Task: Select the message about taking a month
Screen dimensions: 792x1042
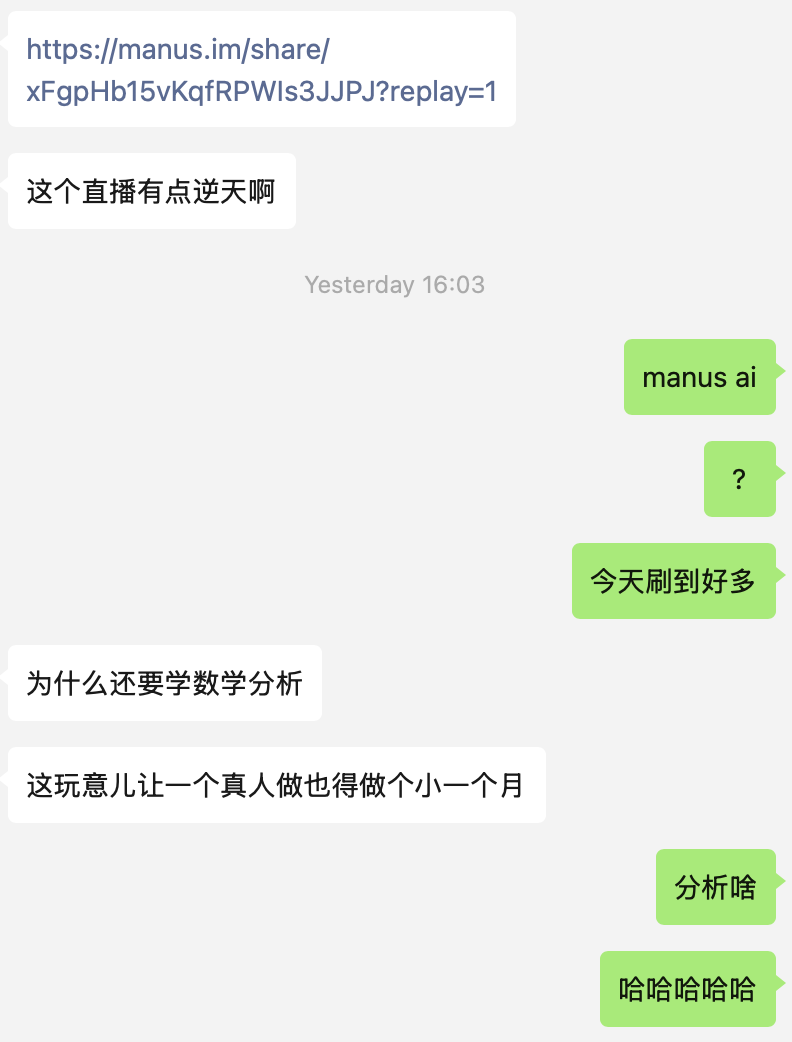Action: point(276,785)
